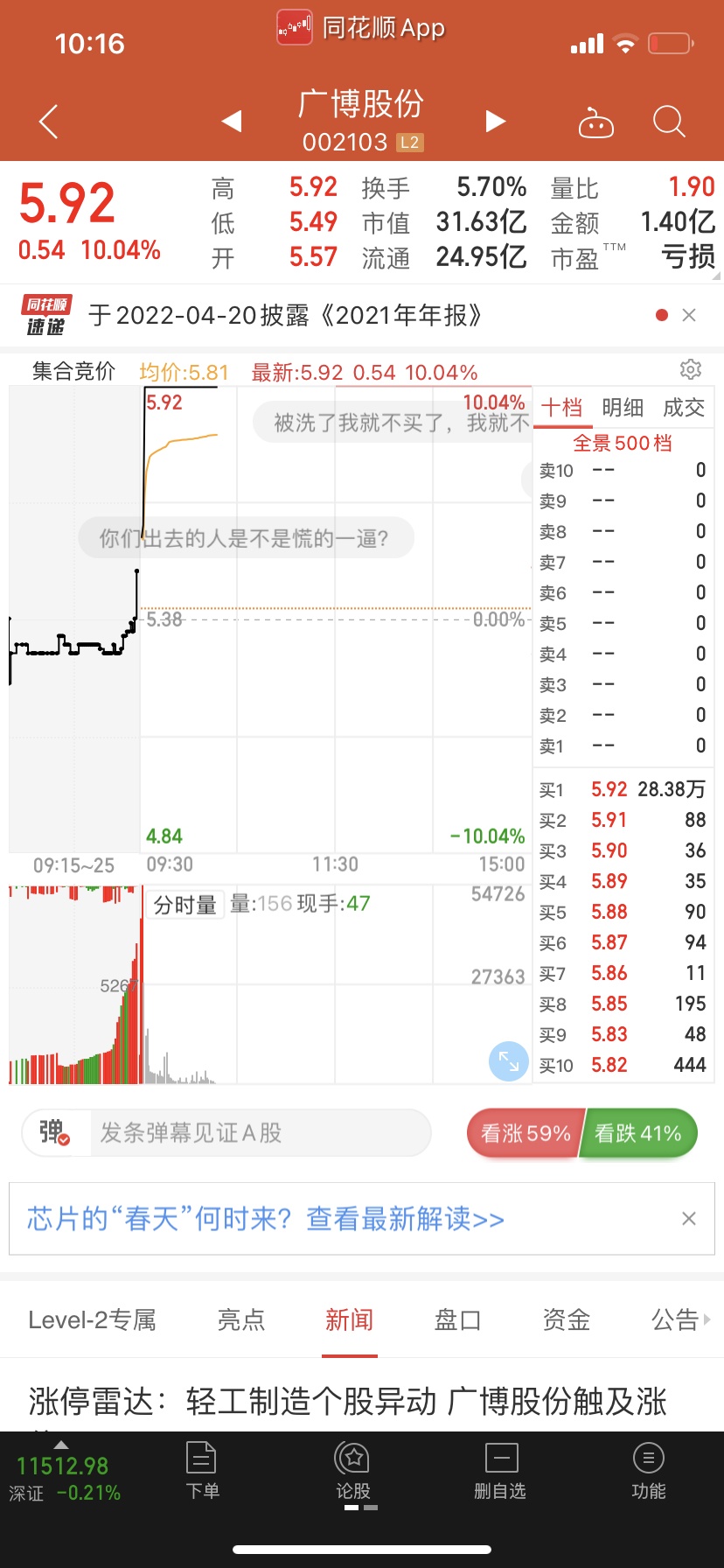The height and width of the screenshot is (1568, 724).
Task: Open the robot assistant icon
Action: pos(596,122)
